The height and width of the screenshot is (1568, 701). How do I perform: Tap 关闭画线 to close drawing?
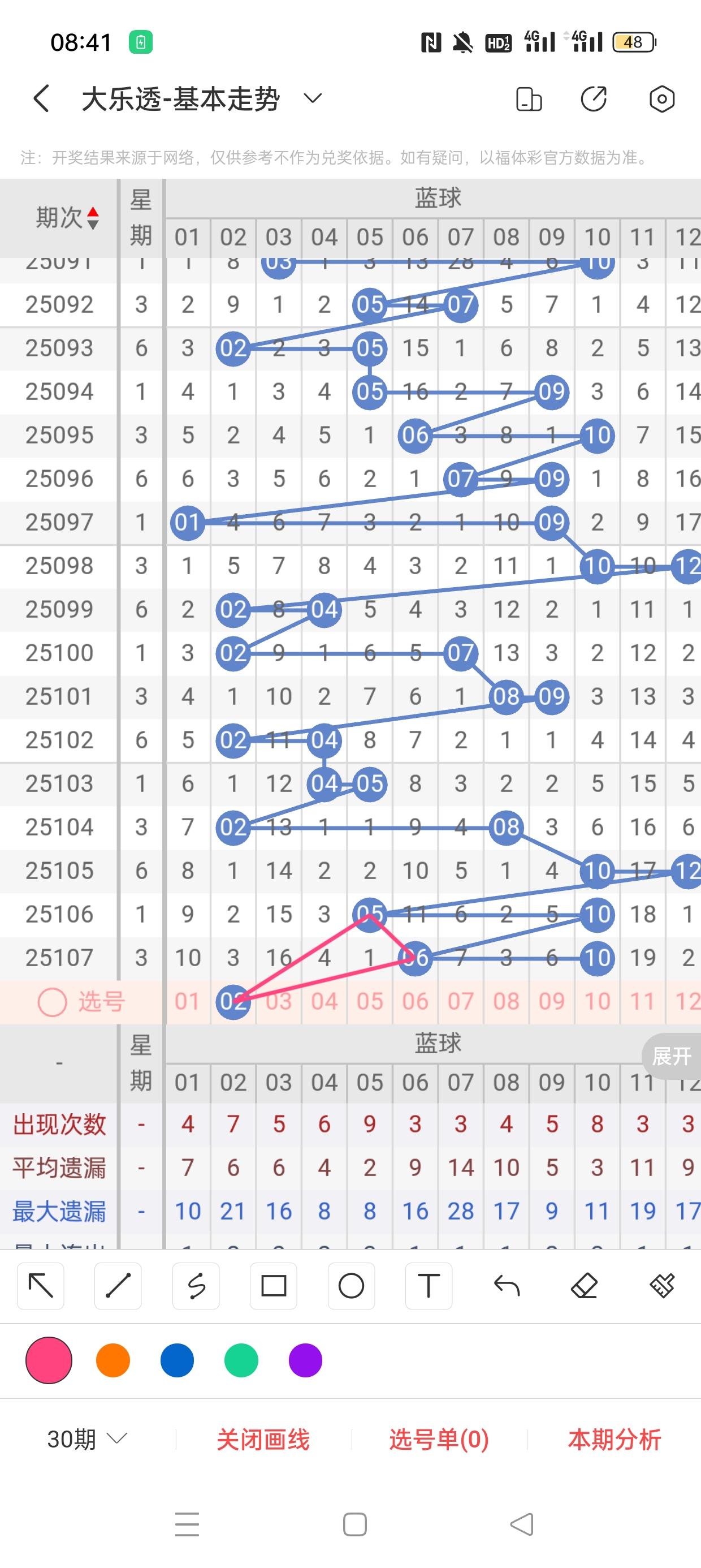click(263, 1440)
